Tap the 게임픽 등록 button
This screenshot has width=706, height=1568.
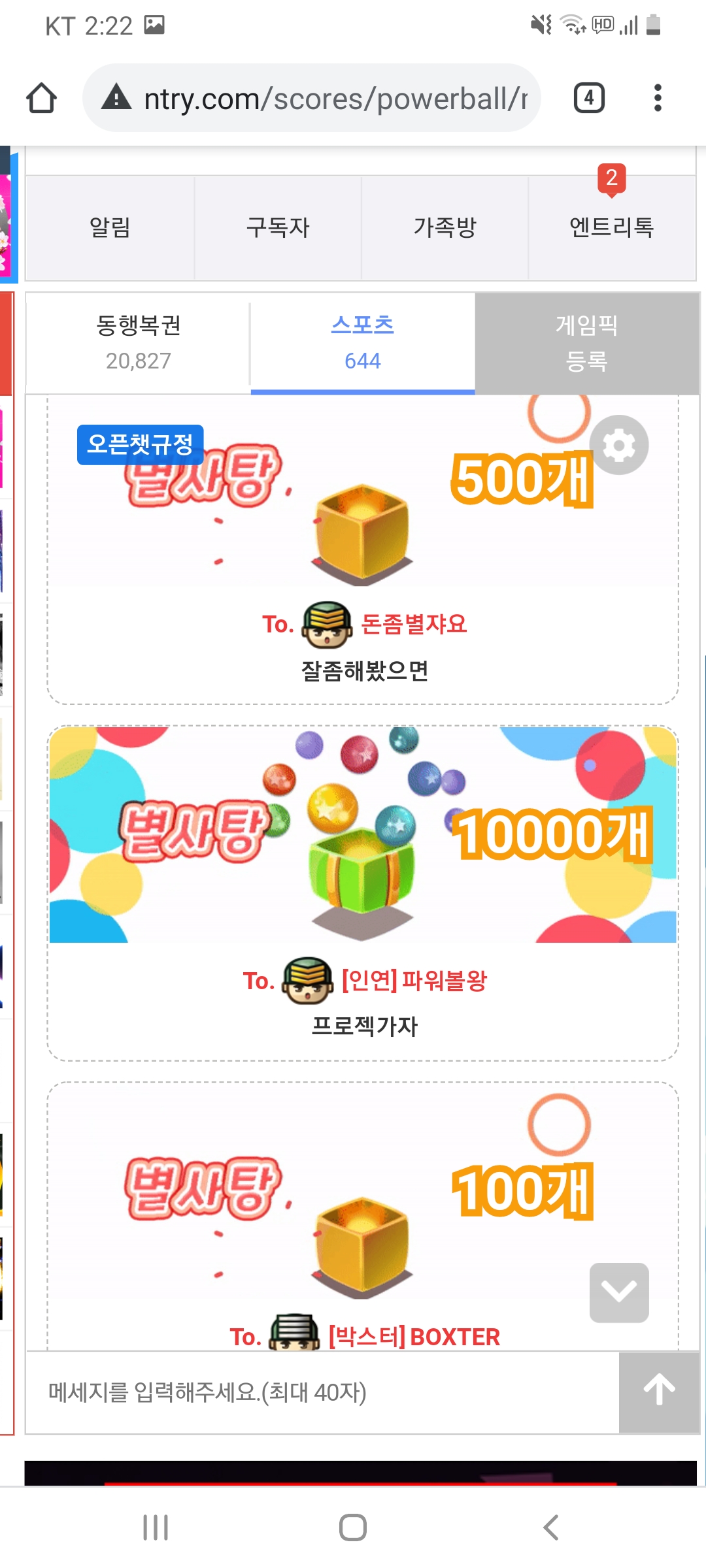point(586,342)
